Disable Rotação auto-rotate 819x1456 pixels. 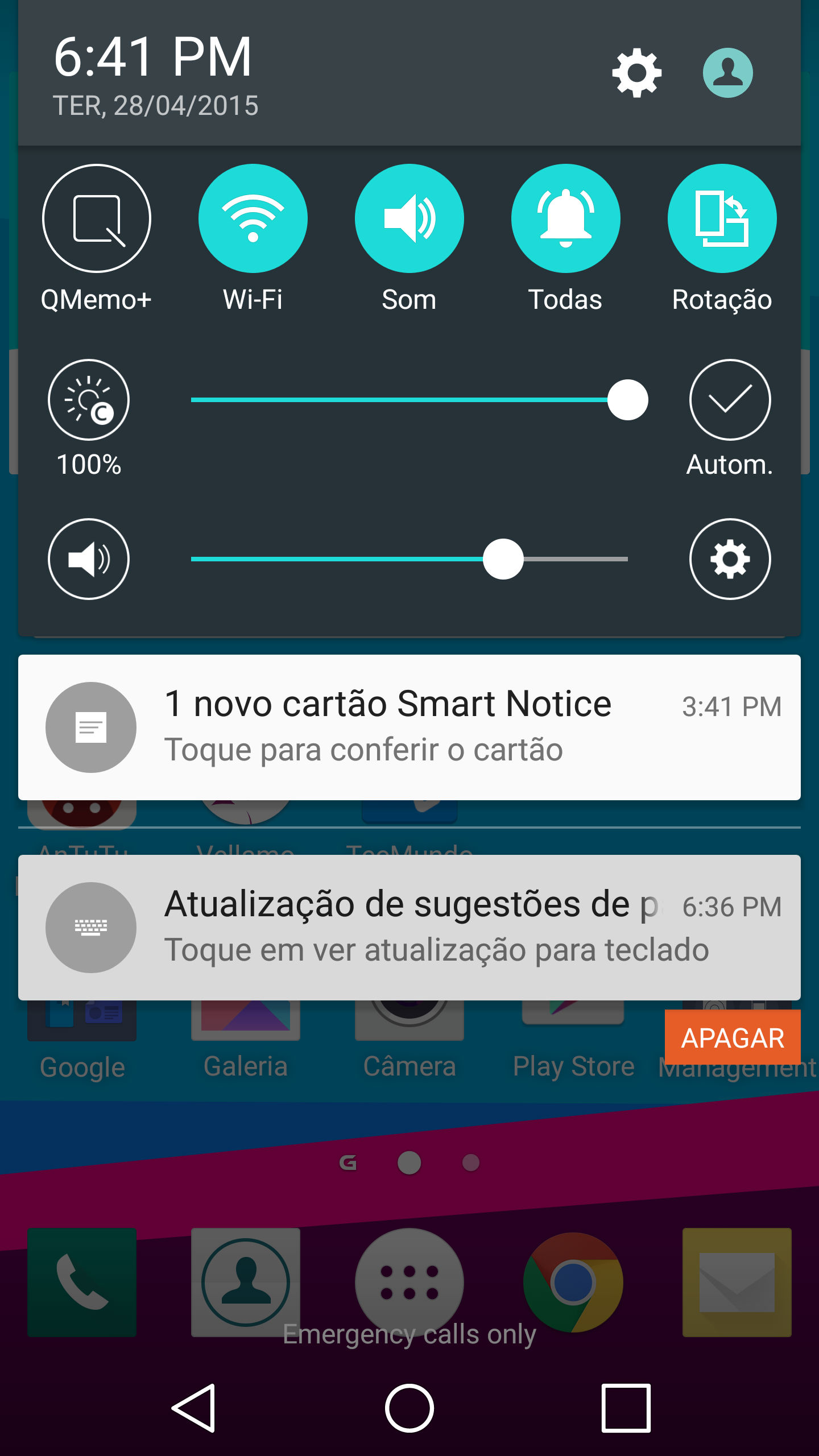click(722, 219)
